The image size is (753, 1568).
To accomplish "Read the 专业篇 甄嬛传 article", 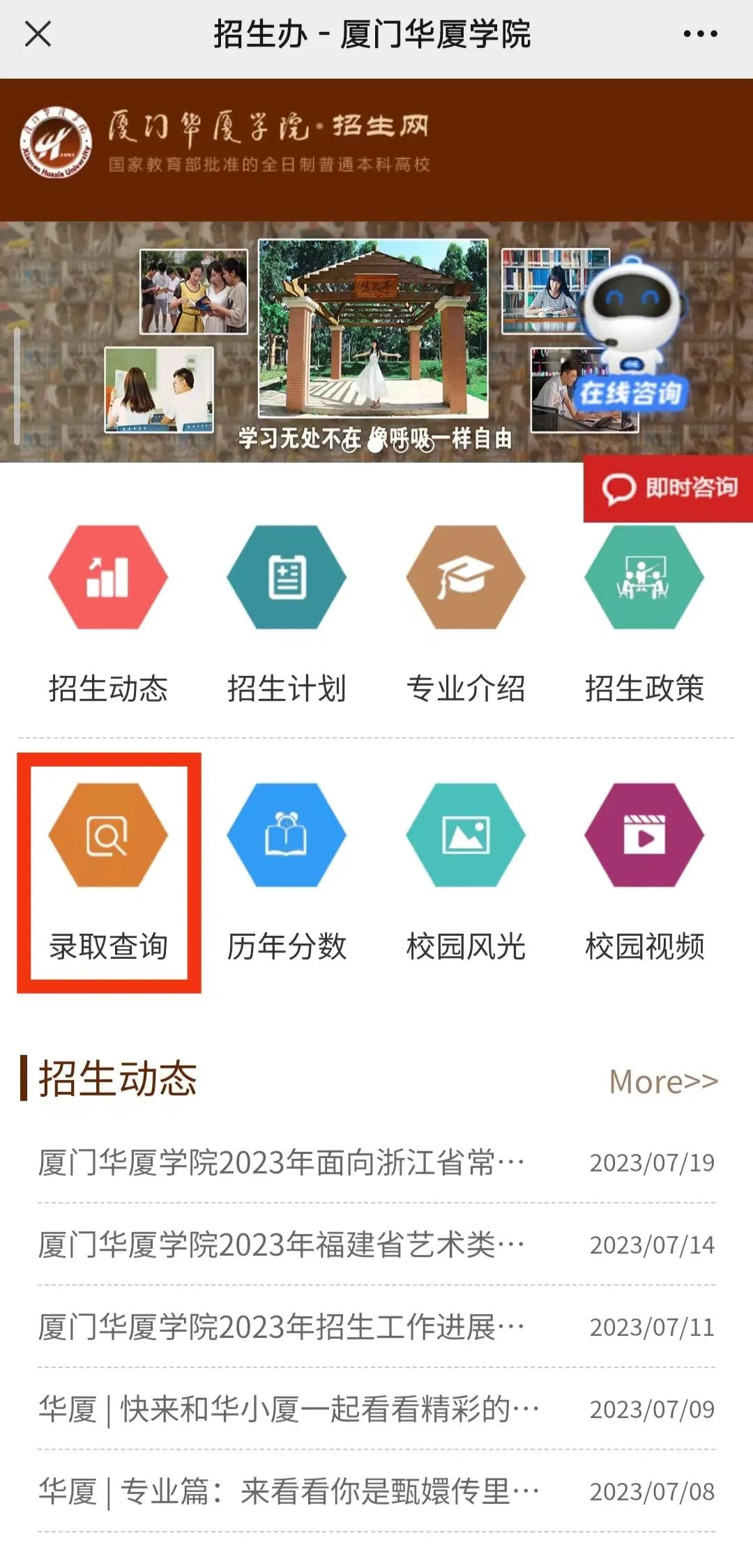I will pos(288,1491).
